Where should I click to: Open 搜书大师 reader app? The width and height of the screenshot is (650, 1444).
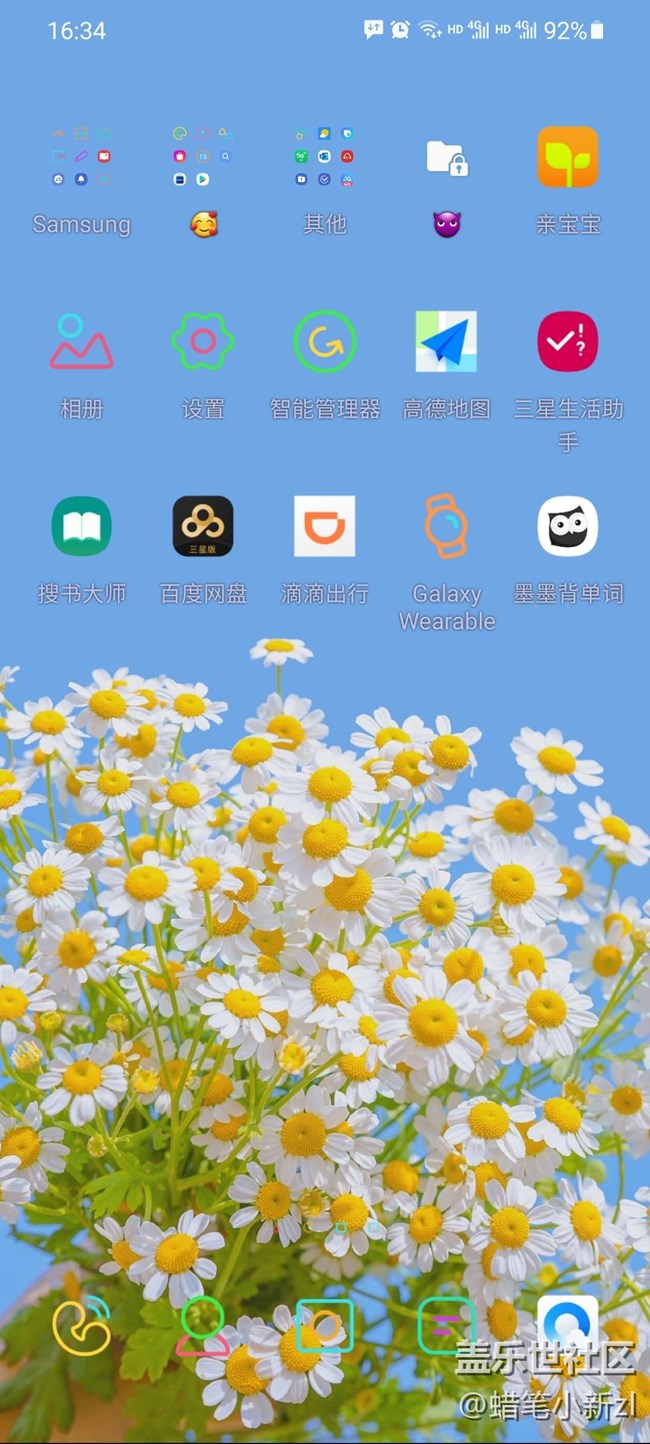81,526
